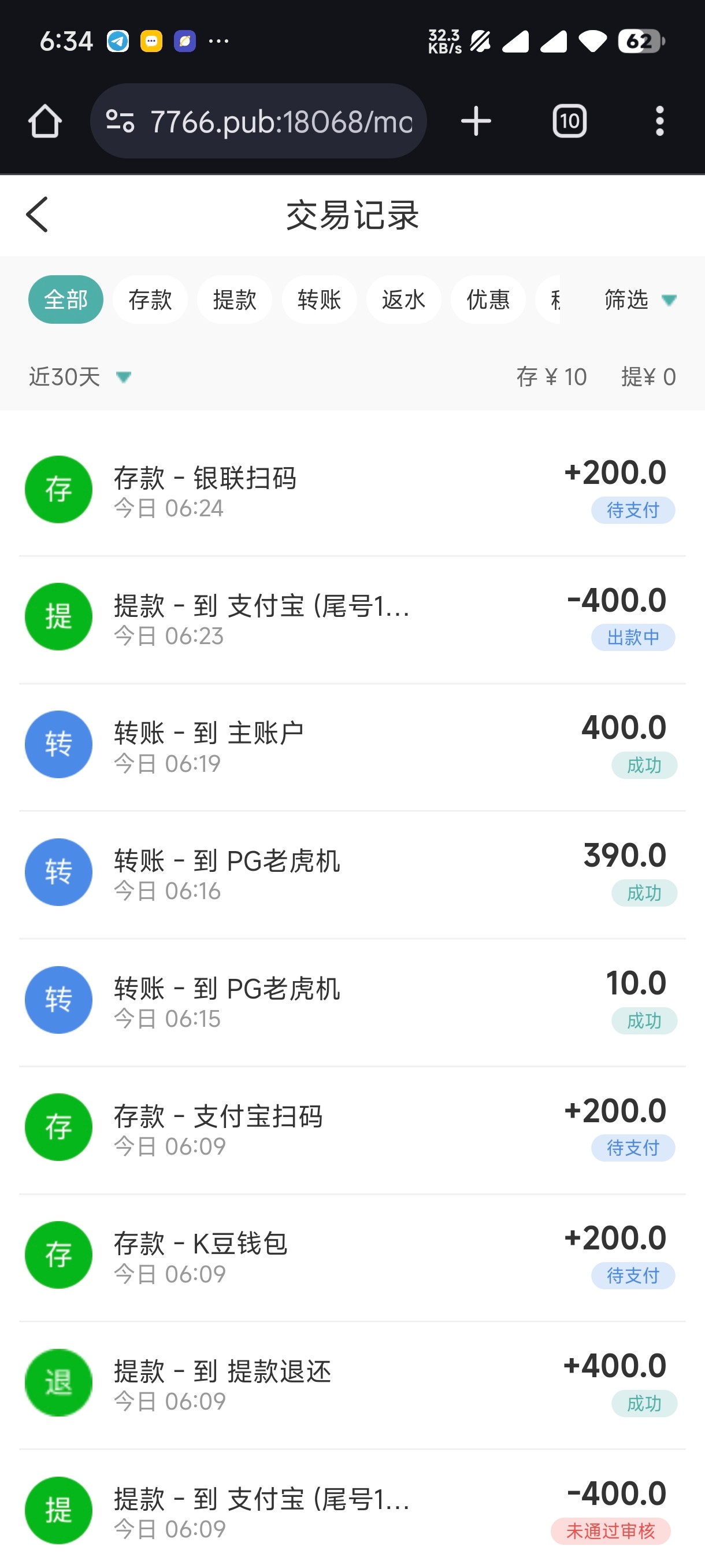Open the 转账 - 到 主账户 record
This screenshot has height=1568, width=705.
click(352, 746)
